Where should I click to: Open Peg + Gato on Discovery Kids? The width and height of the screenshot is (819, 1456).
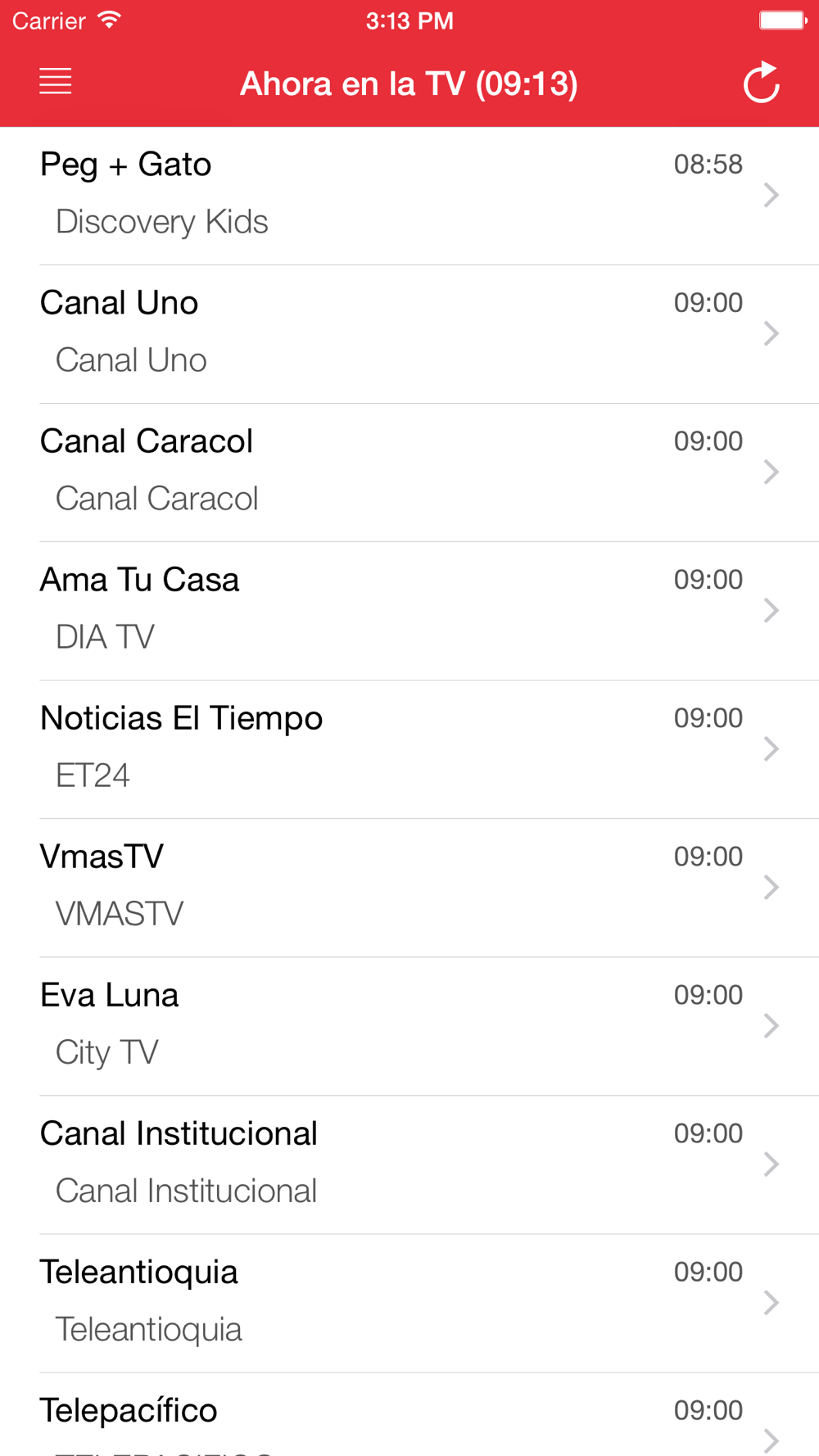pyautogui.click(x=409, y=196)
